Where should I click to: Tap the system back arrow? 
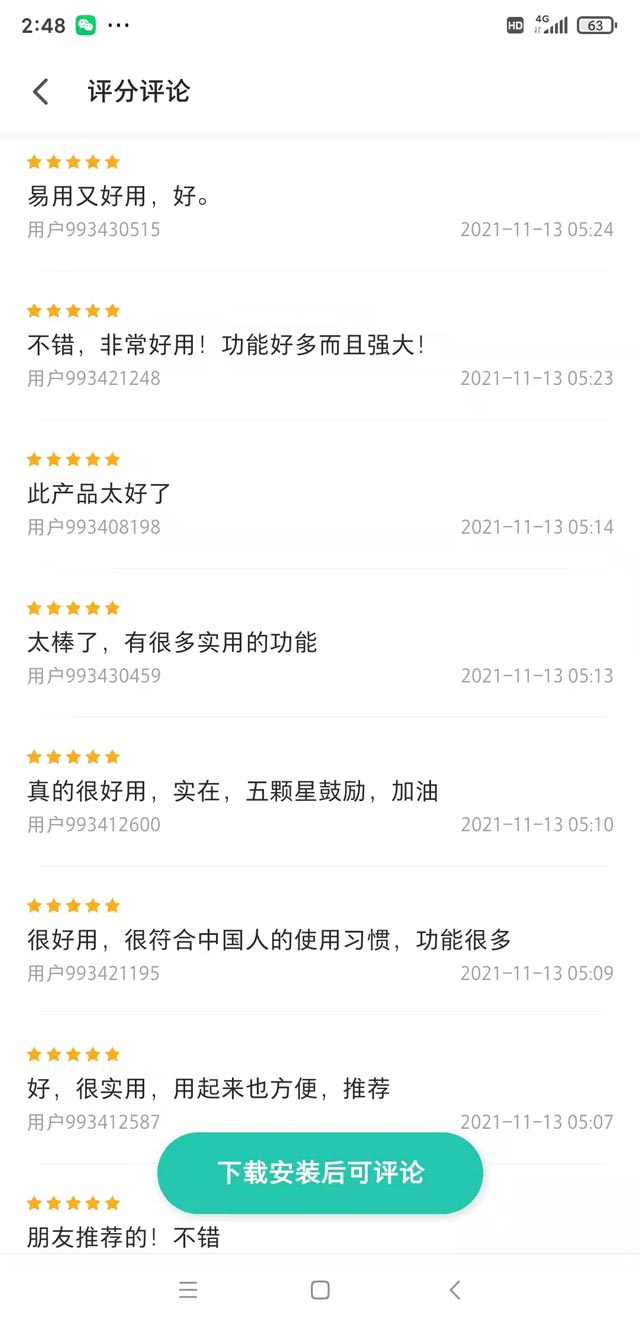pos(455,1290)
